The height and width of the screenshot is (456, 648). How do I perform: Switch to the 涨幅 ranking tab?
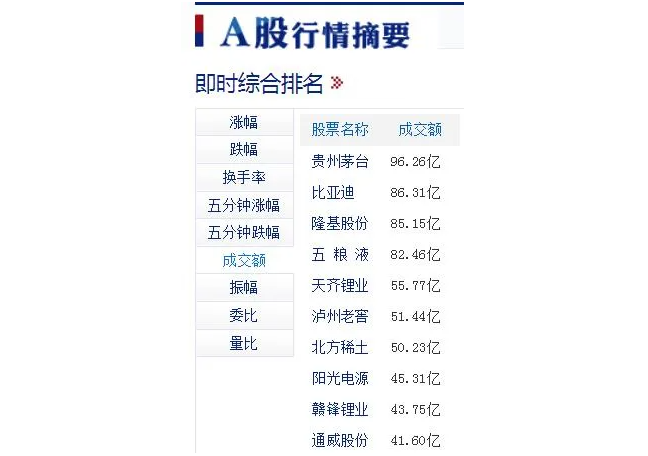point(244,123)
